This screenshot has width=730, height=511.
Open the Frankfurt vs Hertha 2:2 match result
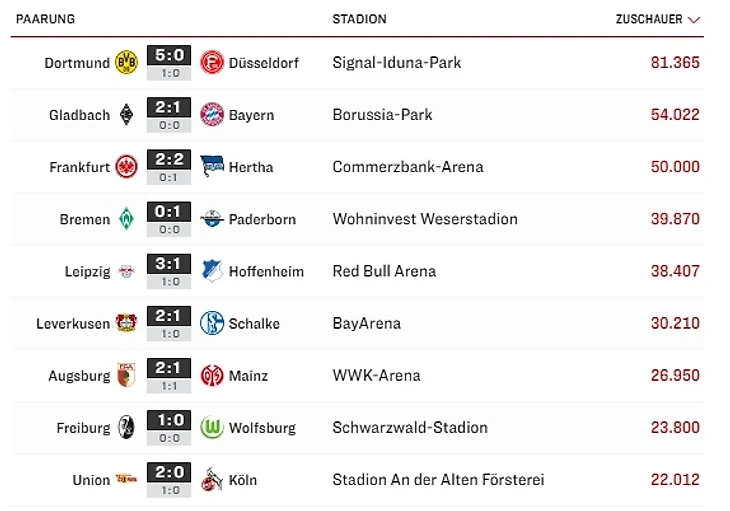tap(168, 160)
